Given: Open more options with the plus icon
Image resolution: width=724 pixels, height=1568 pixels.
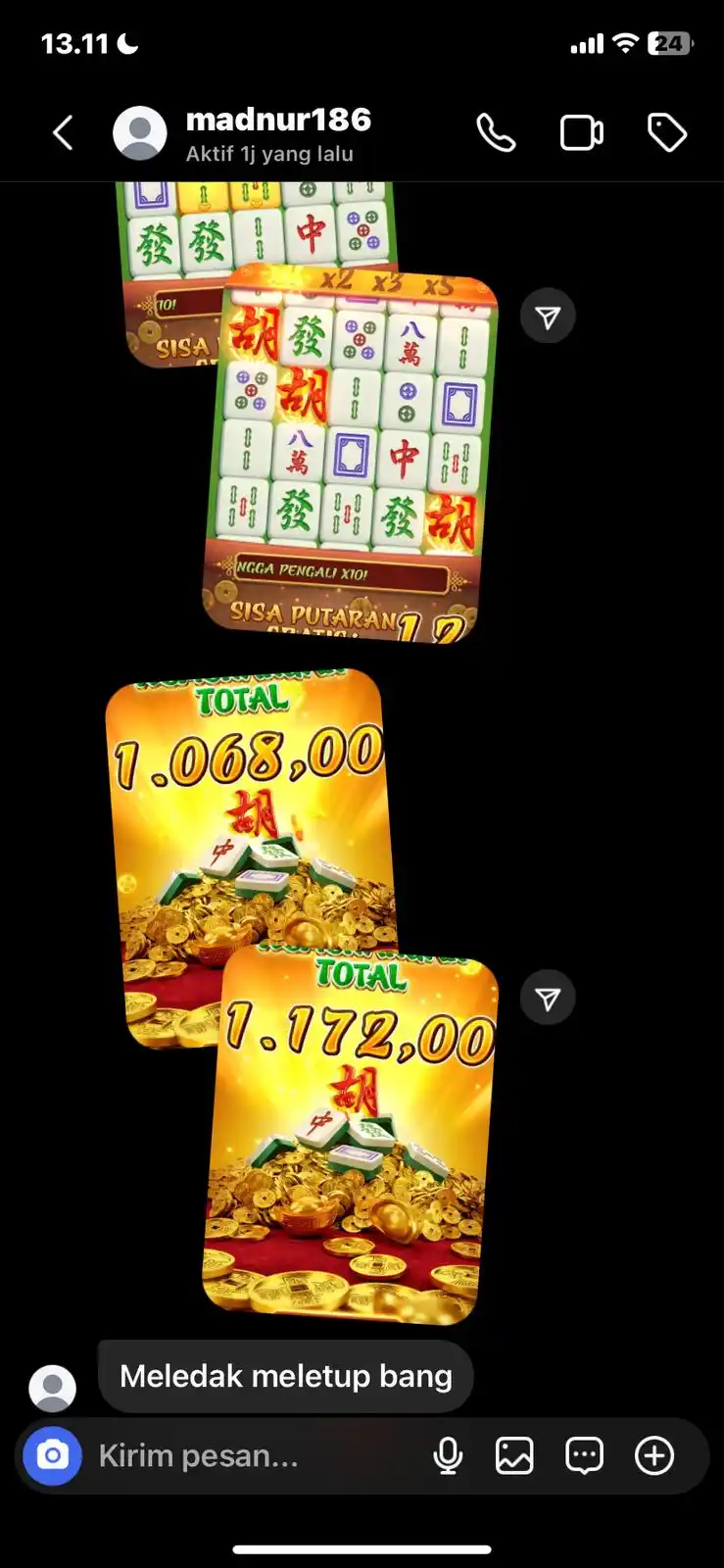Looking at the screenshot, I should pos(654,1456).
